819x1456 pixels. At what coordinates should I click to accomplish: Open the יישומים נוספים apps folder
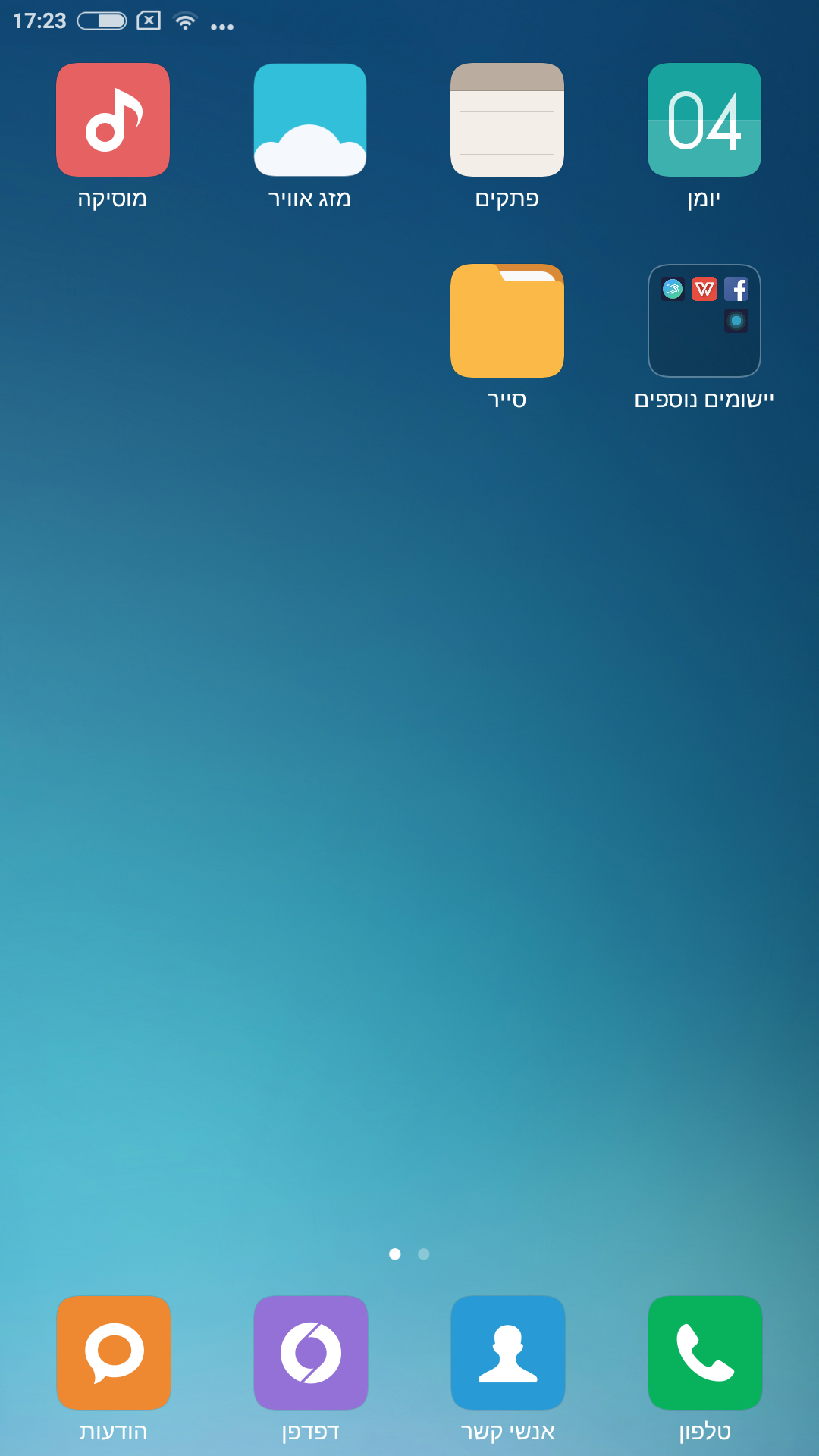704,321
